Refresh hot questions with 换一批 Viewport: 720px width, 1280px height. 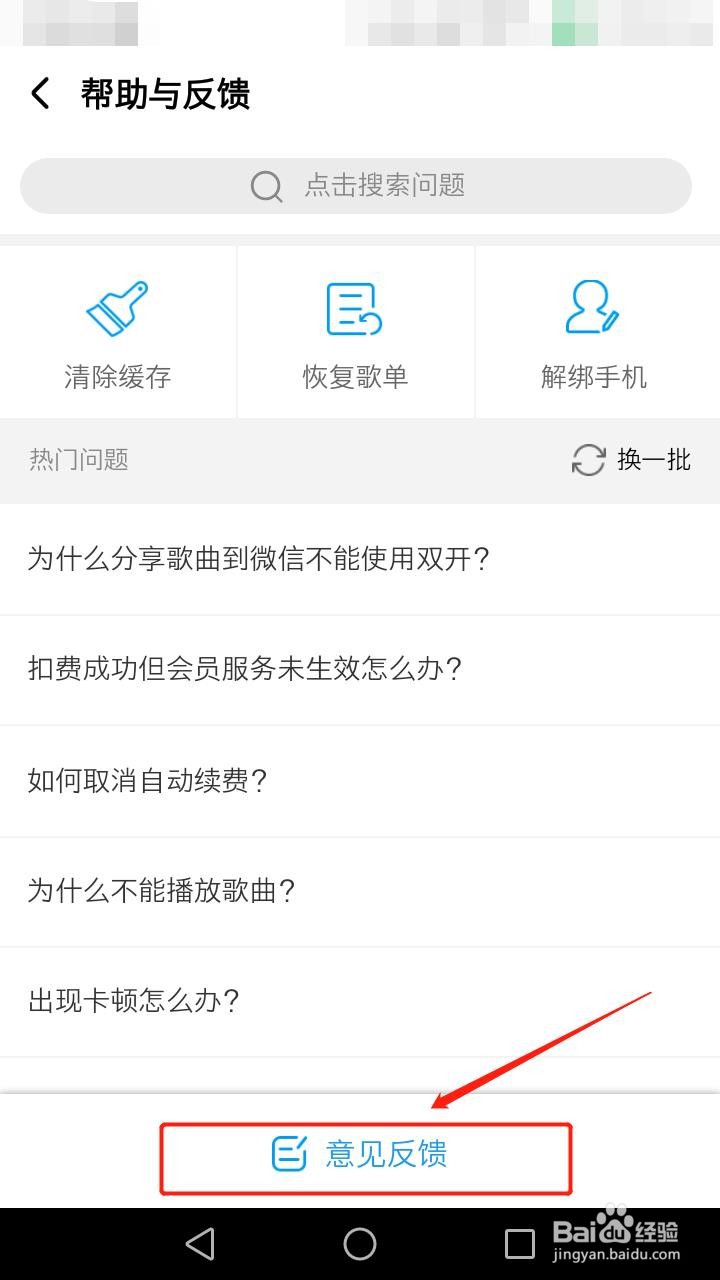point(631,460)
